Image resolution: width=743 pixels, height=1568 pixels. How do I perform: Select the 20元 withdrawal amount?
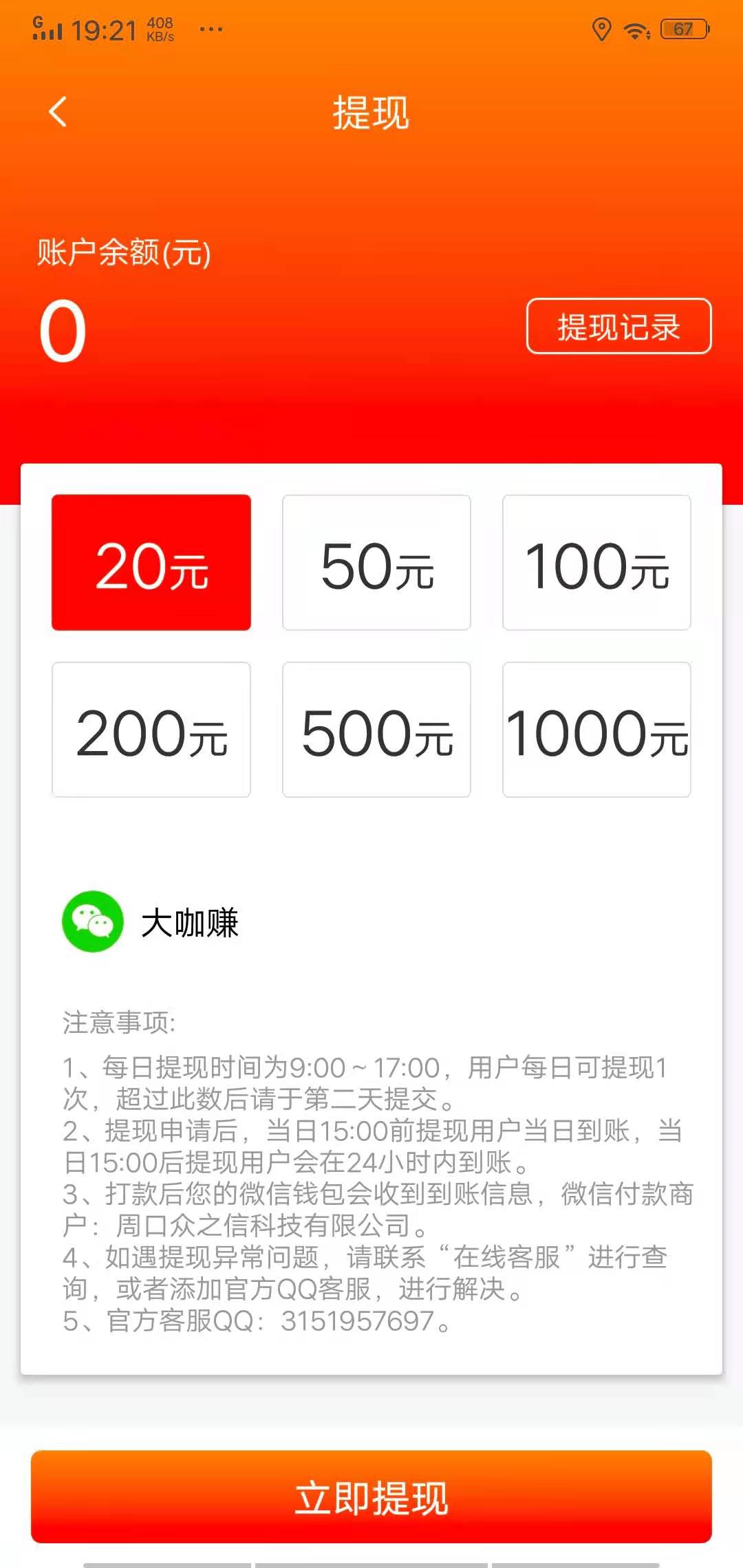pos(151,563)
